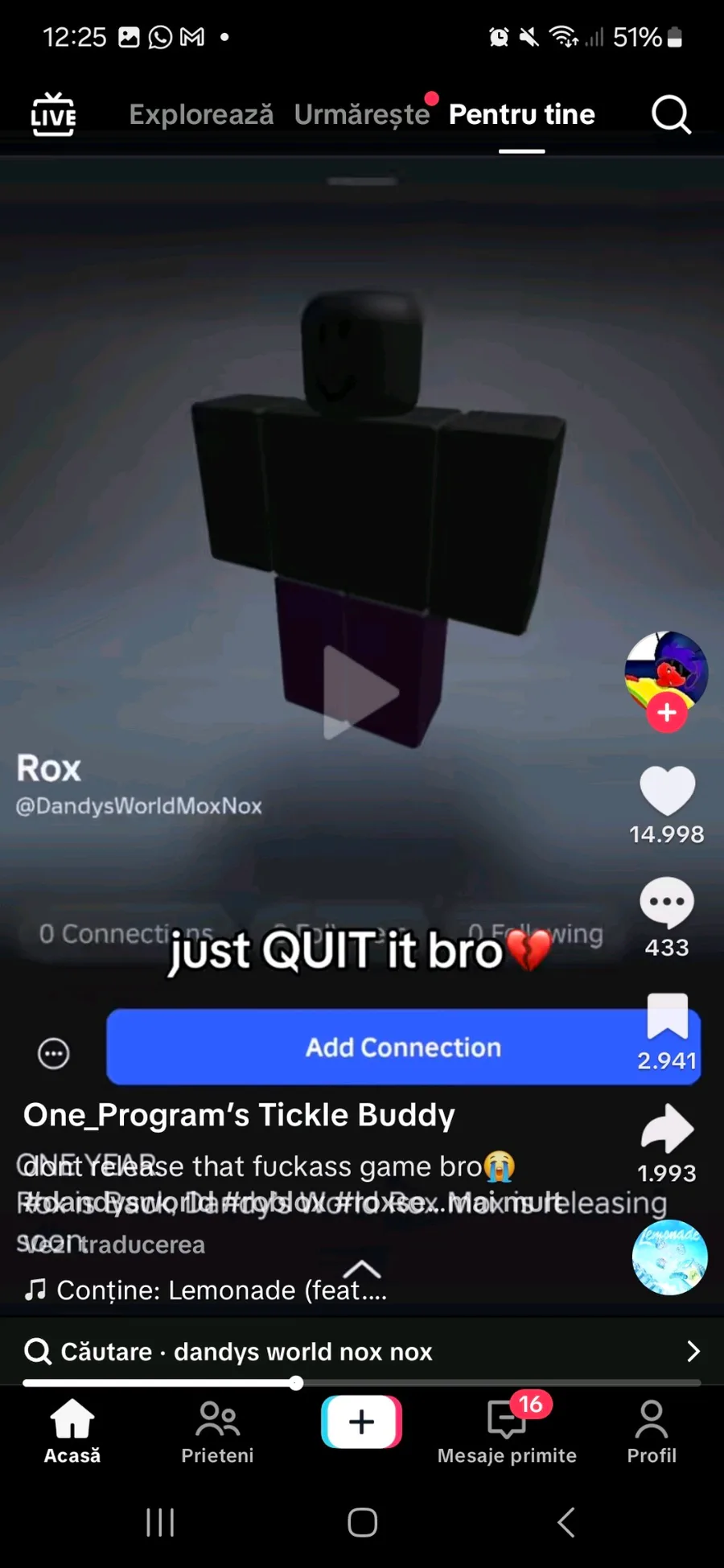Screen dimensions: 724x1568
Task: Create a new post with plus button
Action: [362, 1422]
